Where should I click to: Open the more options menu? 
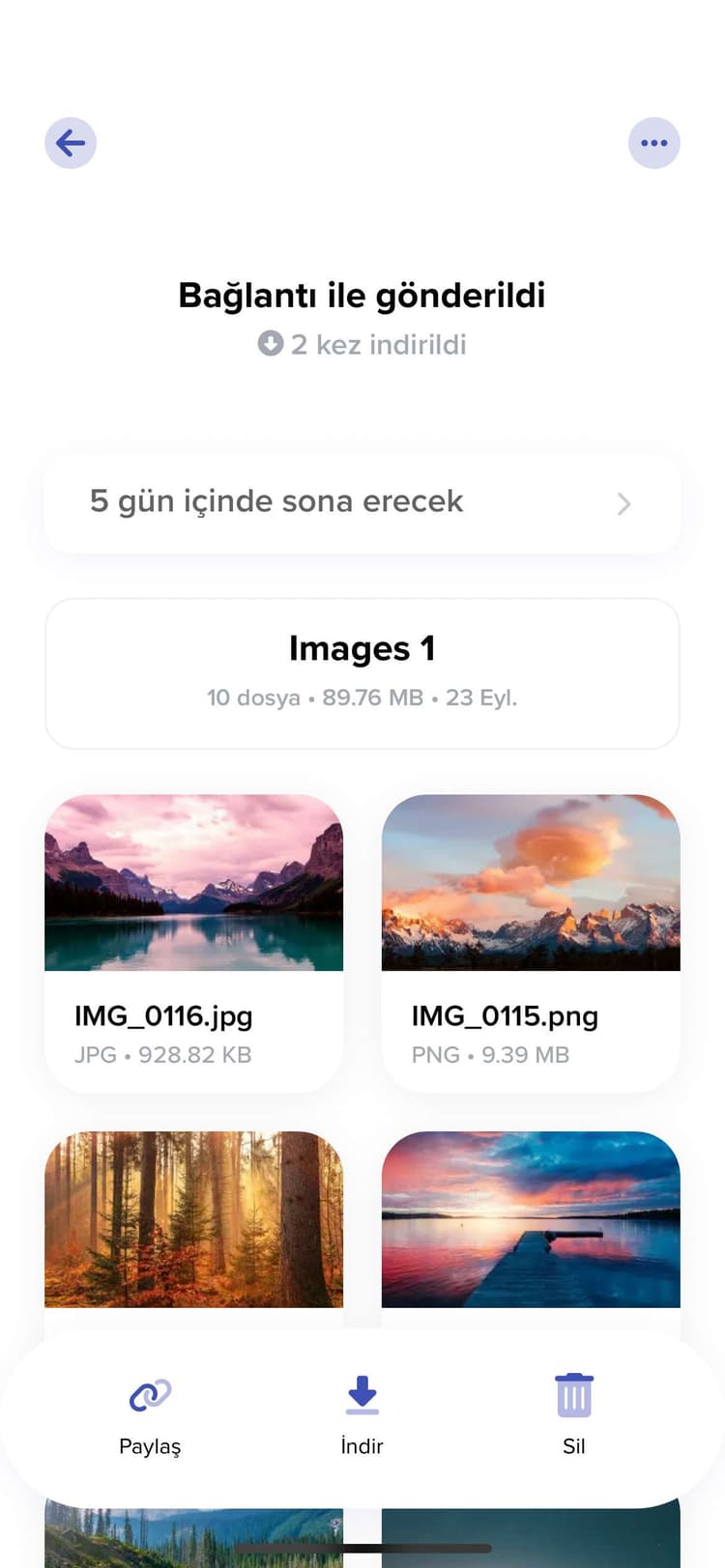pos(654,143)
